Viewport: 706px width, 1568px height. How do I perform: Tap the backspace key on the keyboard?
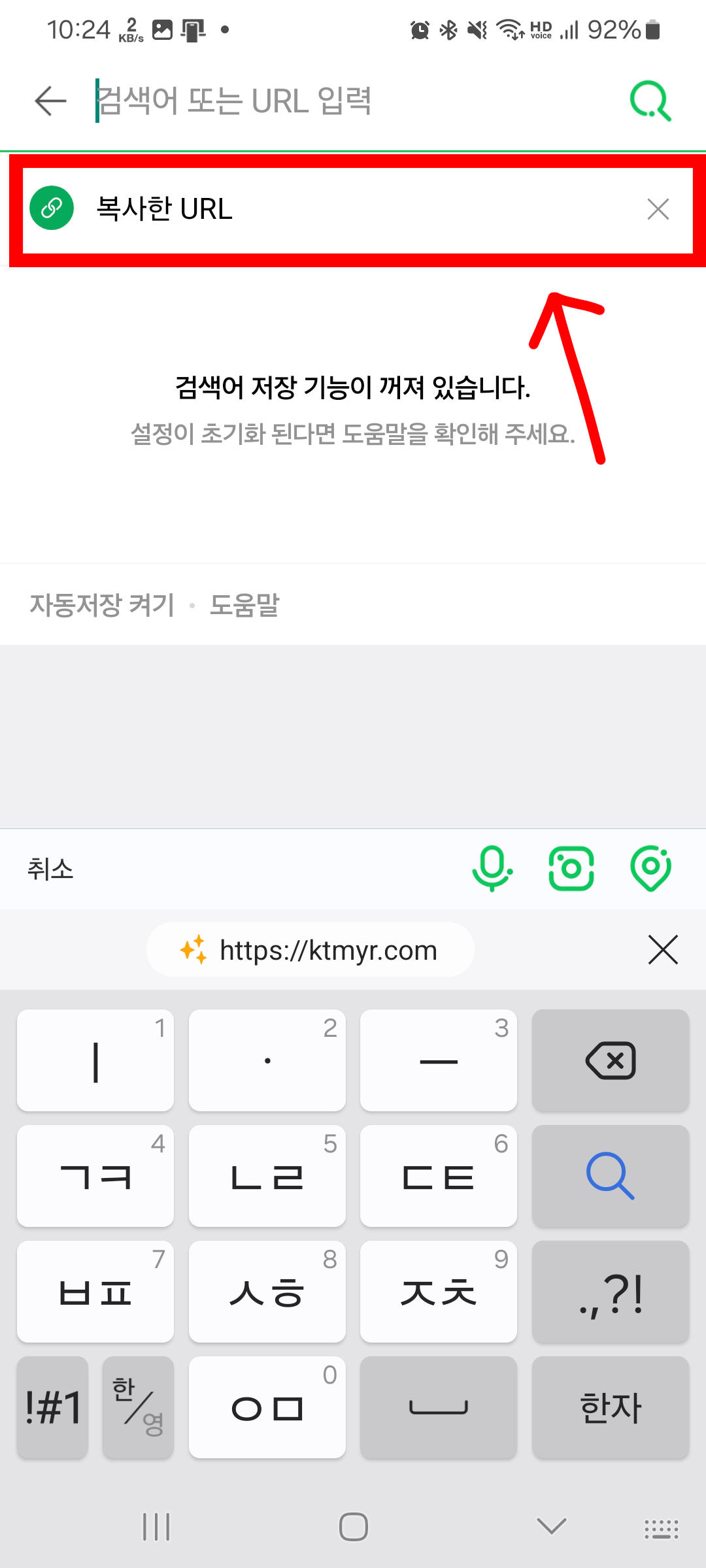pos(610,1060)
